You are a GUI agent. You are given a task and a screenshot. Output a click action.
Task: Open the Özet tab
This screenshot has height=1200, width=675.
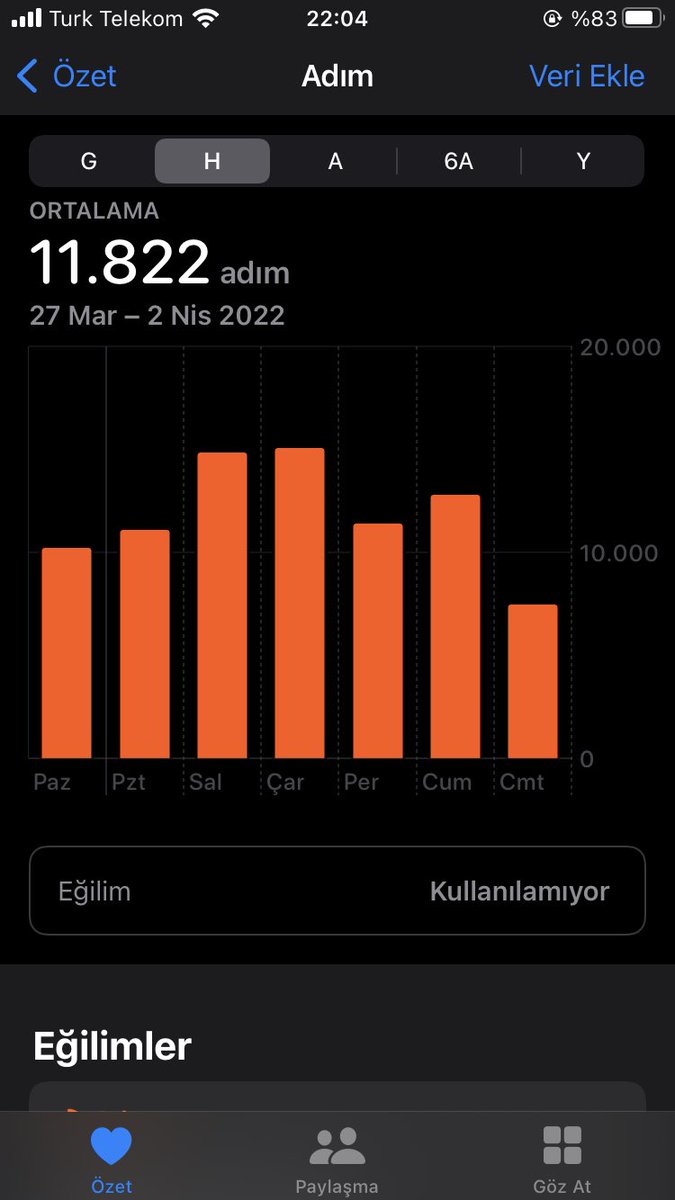pos(111,1158)
